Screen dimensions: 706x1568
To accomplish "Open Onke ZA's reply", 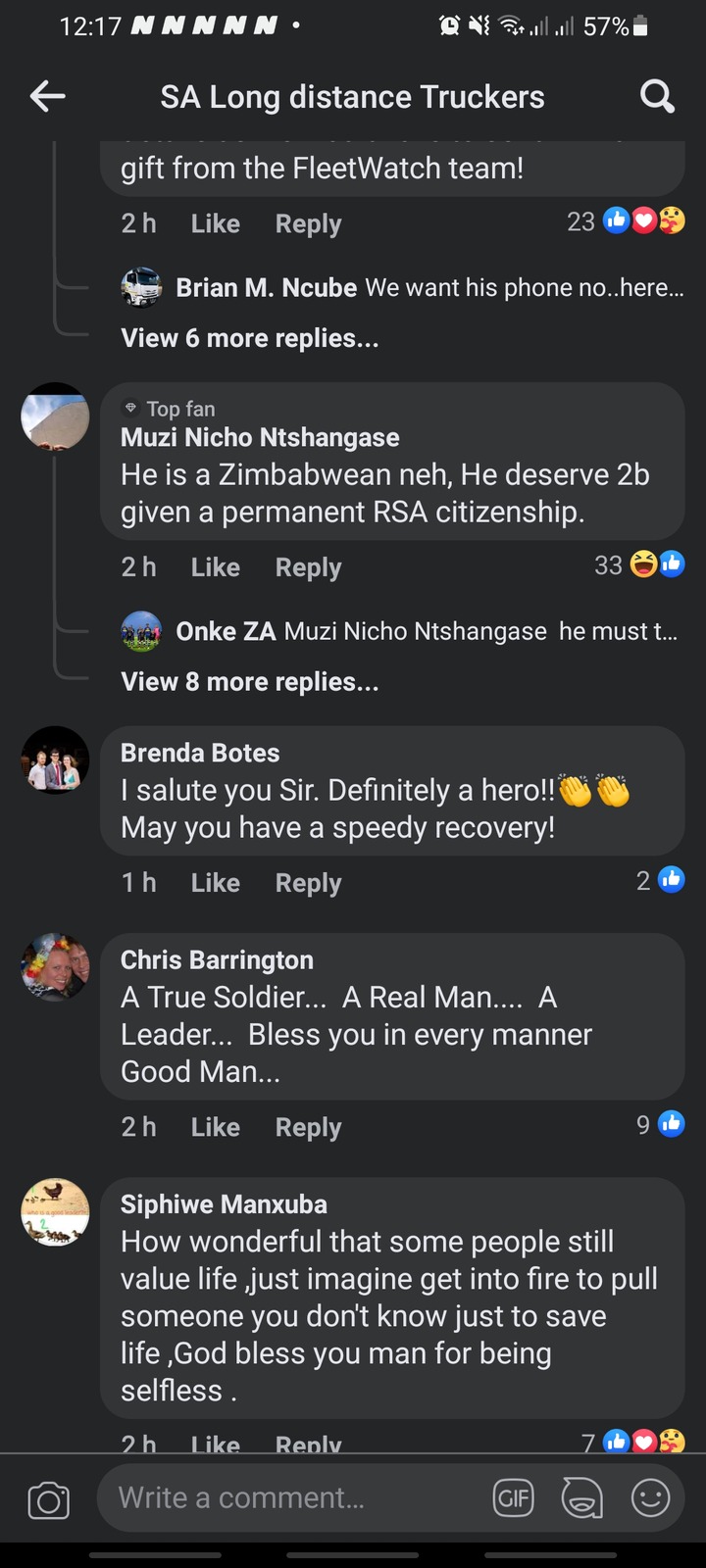I will click(402, 632).
